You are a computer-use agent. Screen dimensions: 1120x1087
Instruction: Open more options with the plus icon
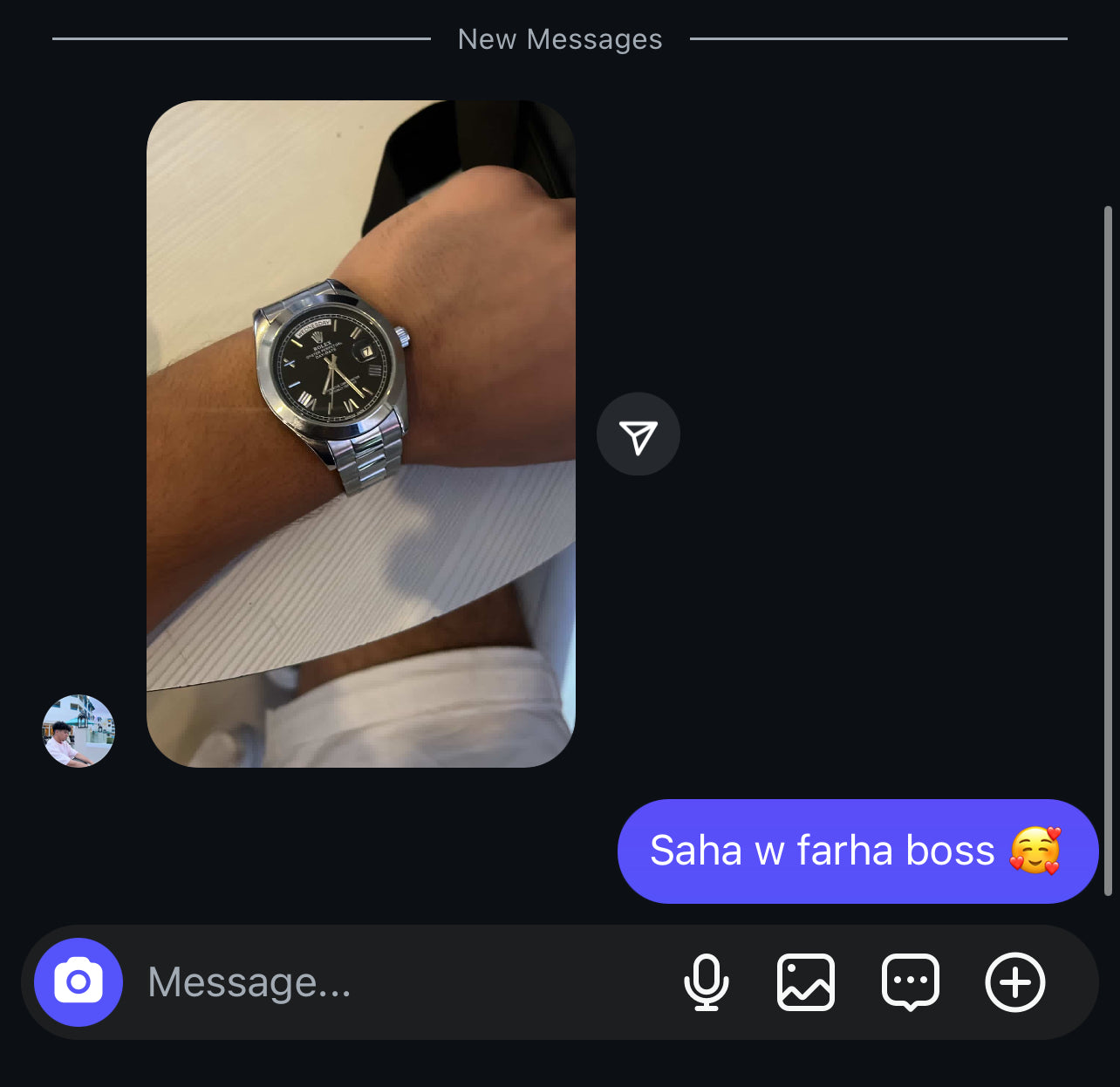[x=1014, y=982]
